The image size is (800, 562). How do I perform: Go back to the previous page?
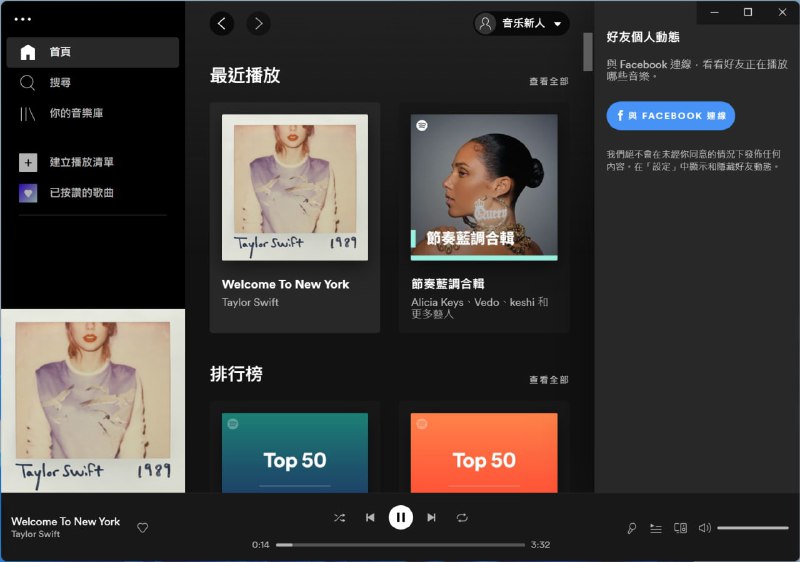click(x=222, y=23)
